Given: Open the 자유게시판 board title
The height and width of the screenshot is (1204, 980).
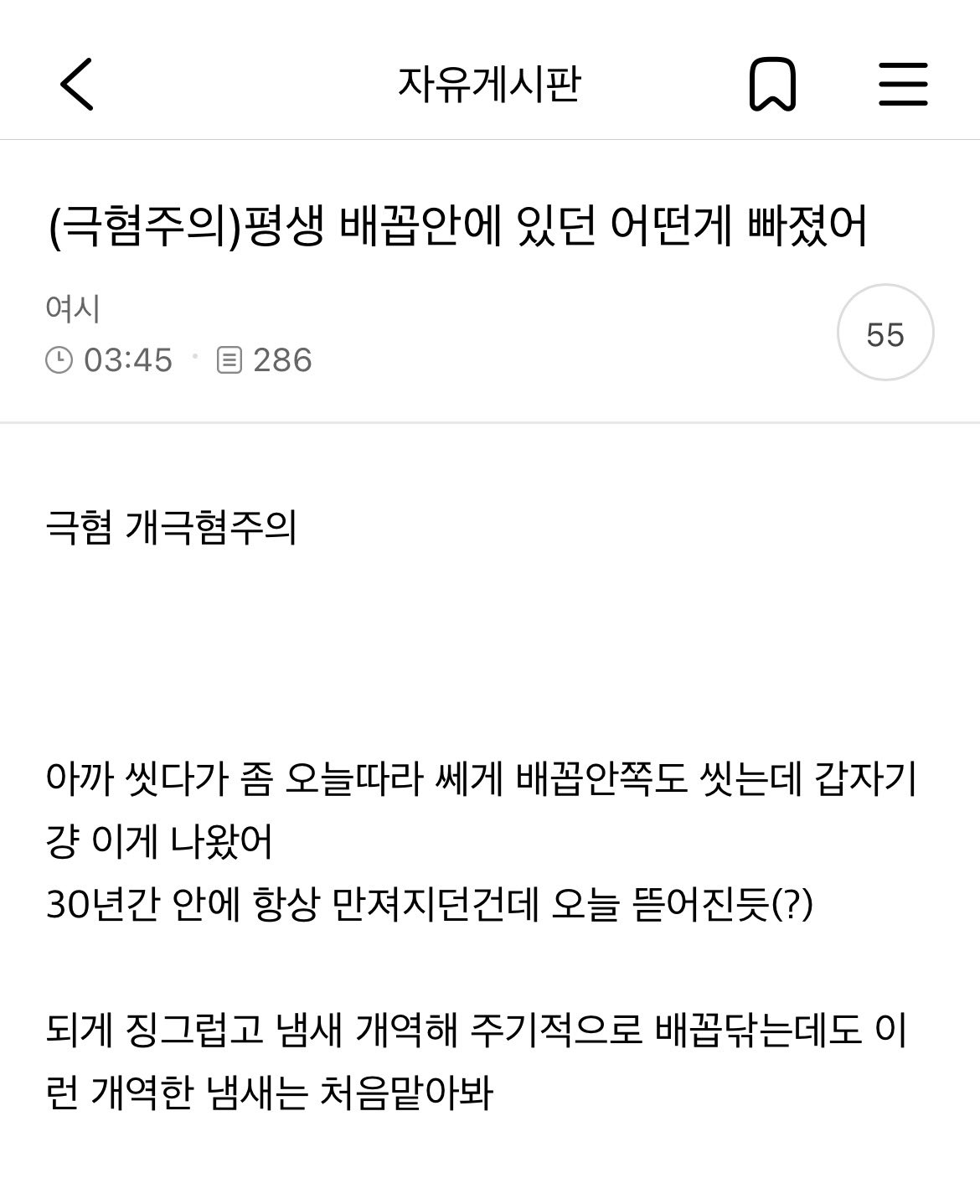Looking at the screenshot, I should [488, 84].
